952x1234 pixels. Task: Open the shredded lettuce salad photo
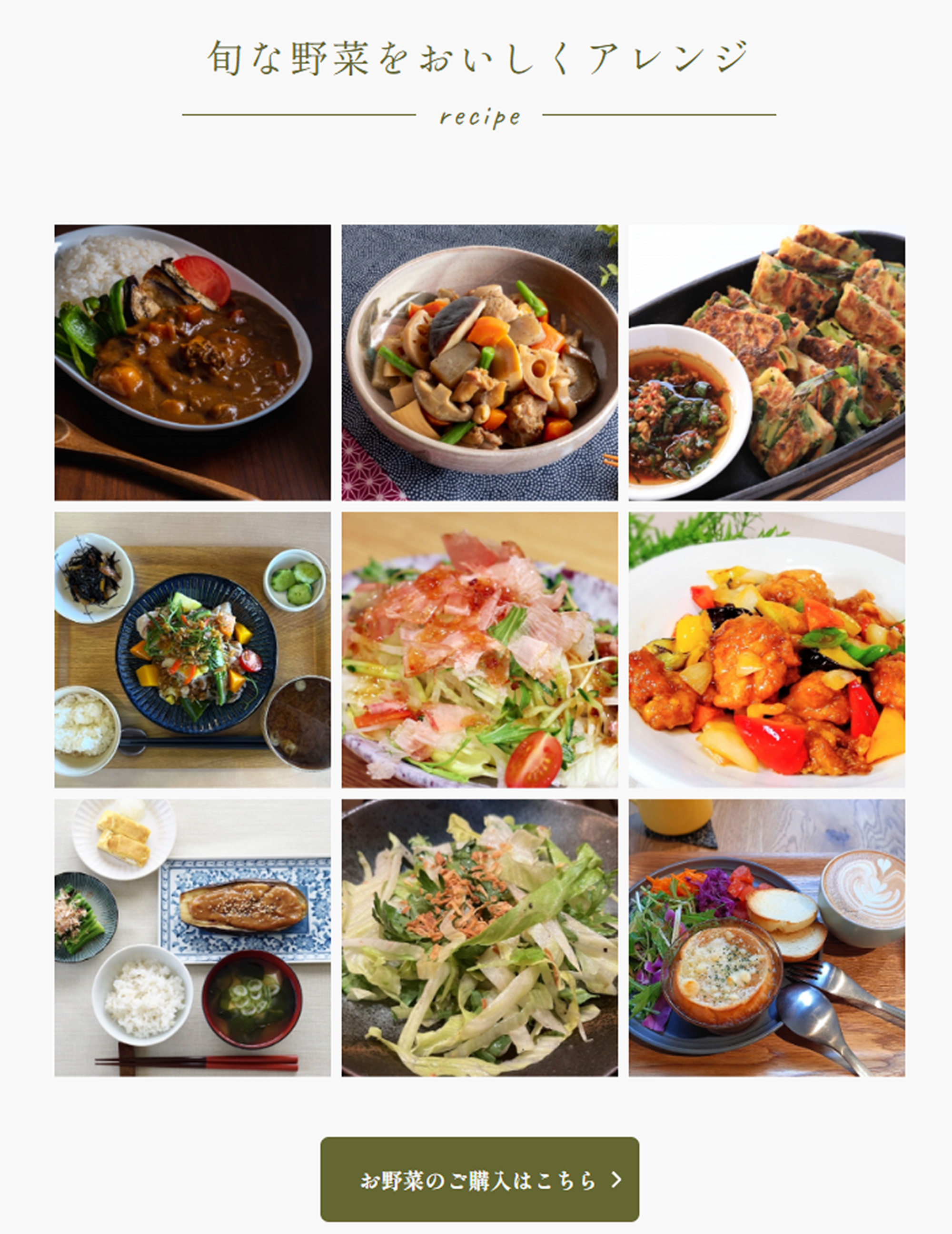[479, 937]
